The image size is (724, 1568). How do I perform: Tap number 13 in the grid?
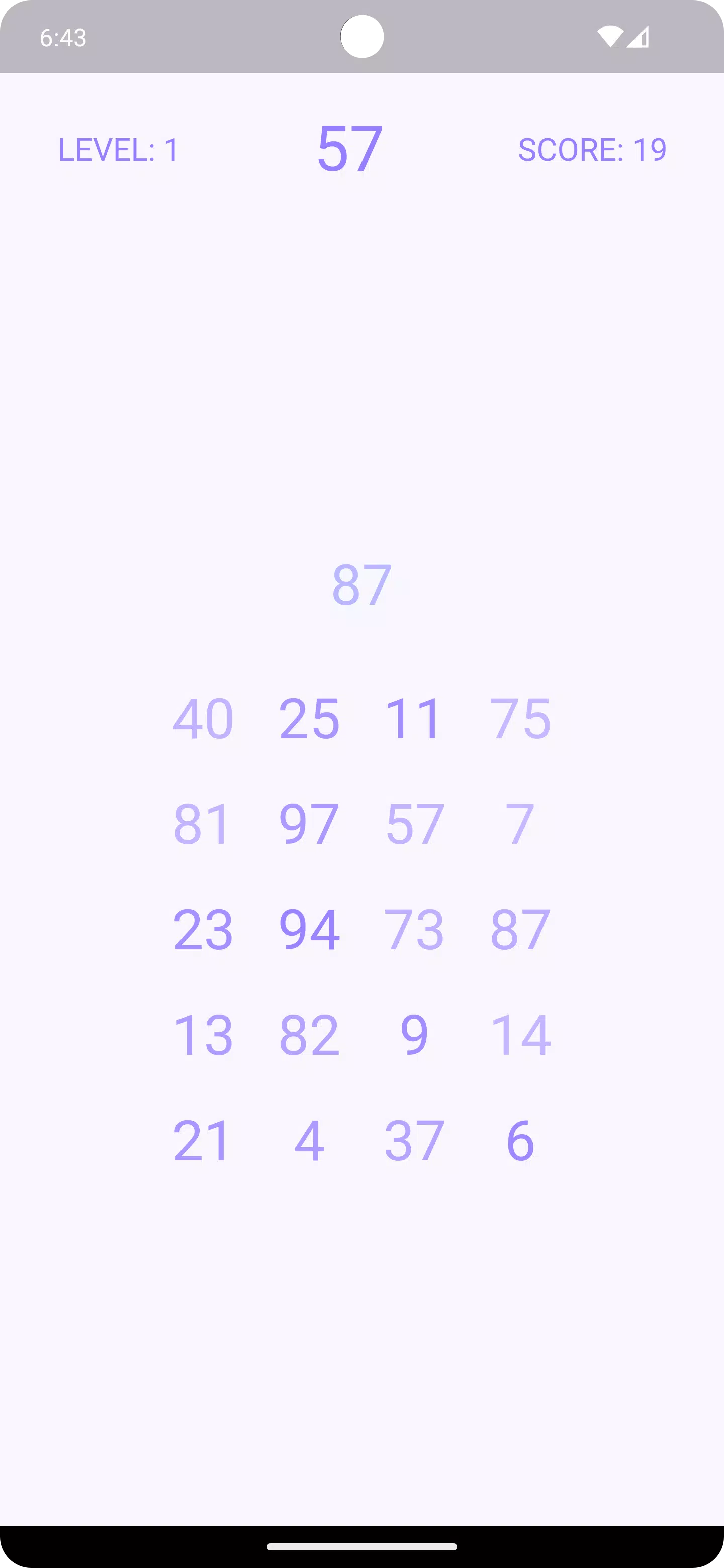(203, 1034)
